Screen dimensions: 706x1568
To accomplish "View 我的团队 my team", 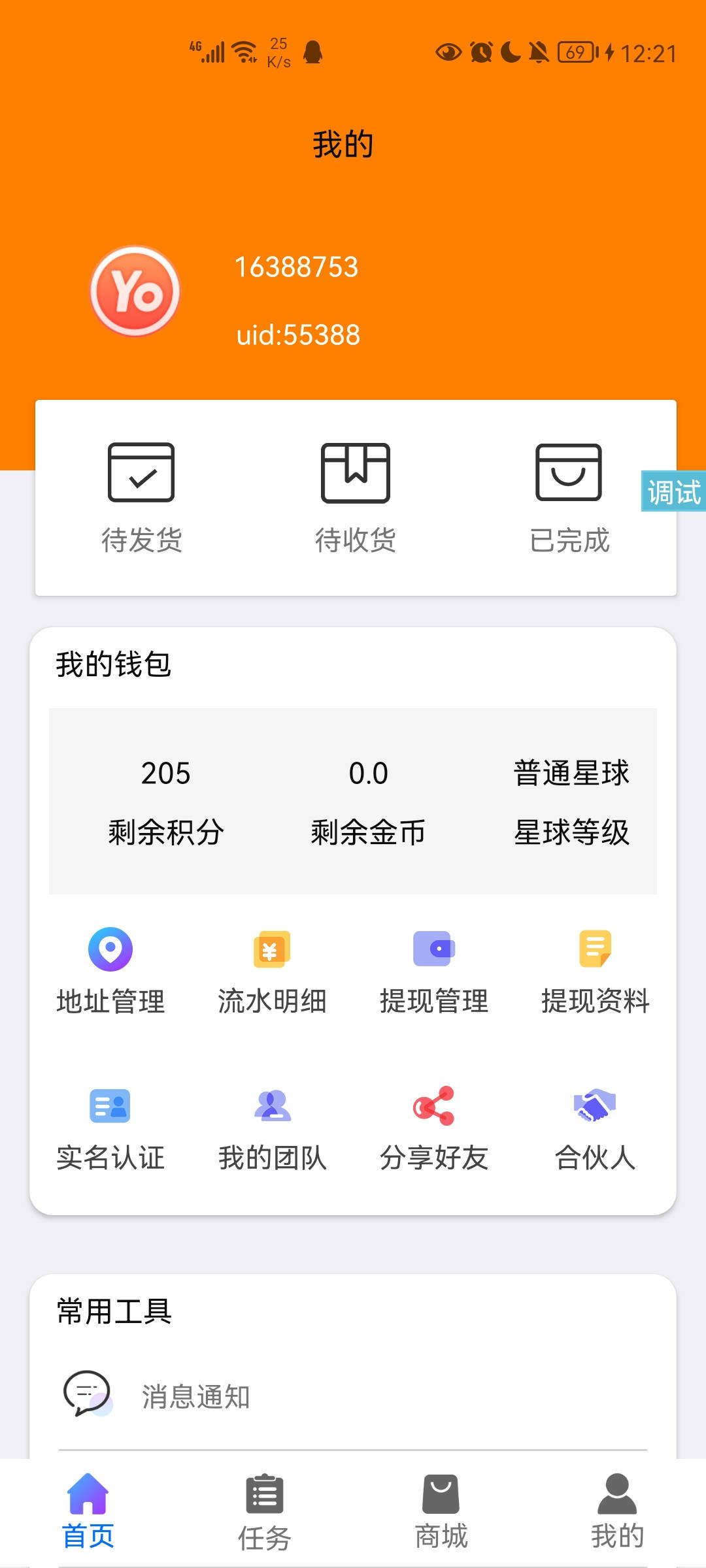I will pos(272,1128).
